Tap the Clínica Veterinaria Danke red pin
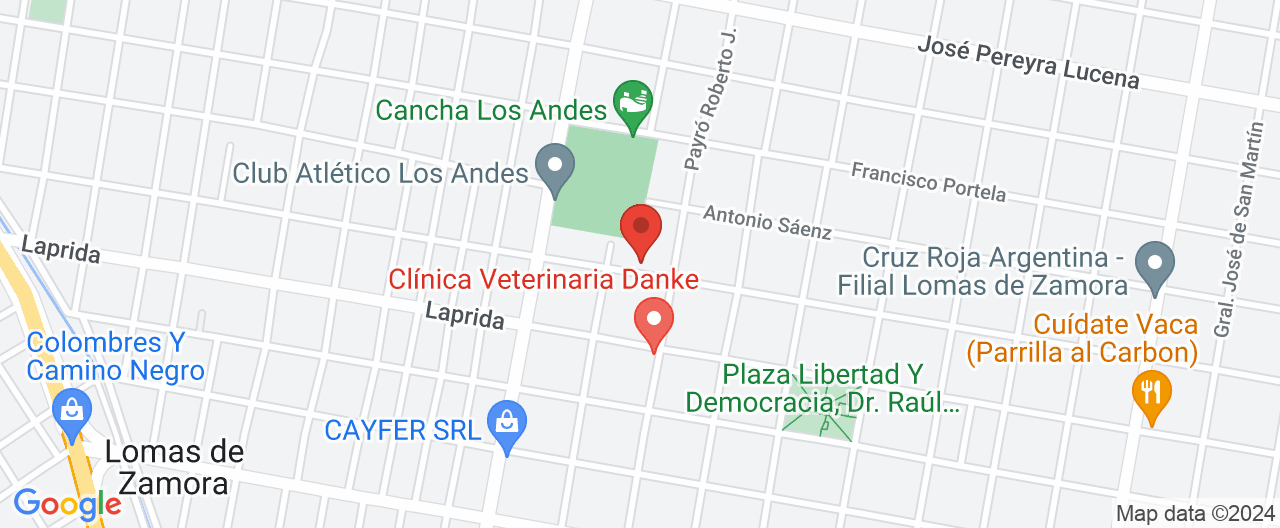1280x528 pixels. pos(641,229)
